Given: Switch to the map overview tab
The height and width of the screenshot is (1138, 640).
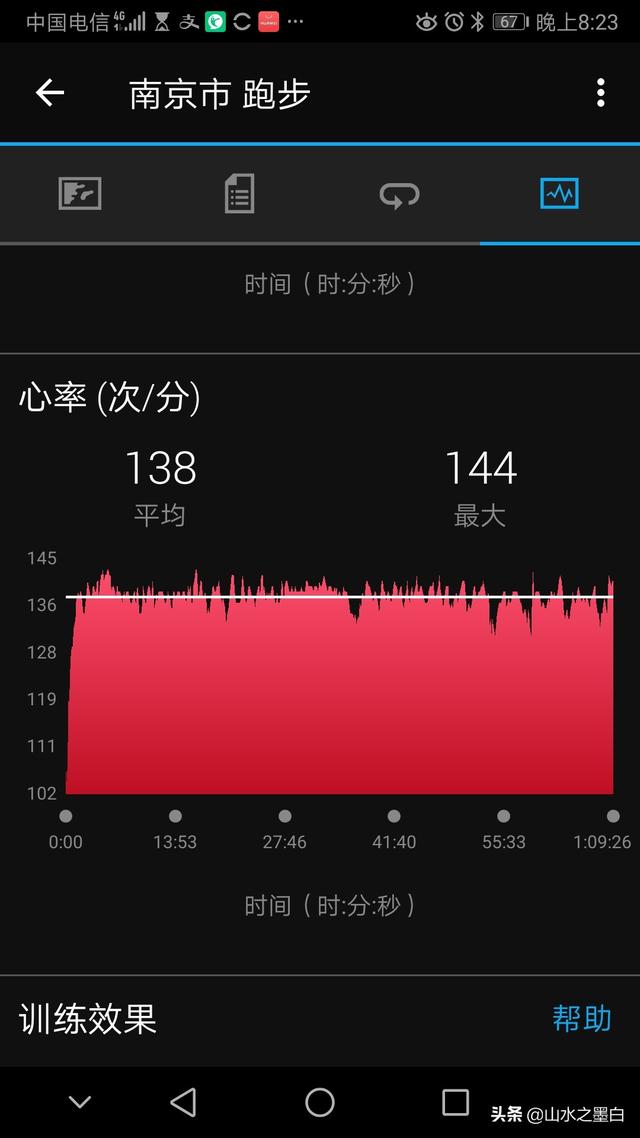Looking at the screenshot, I should 80,194.
